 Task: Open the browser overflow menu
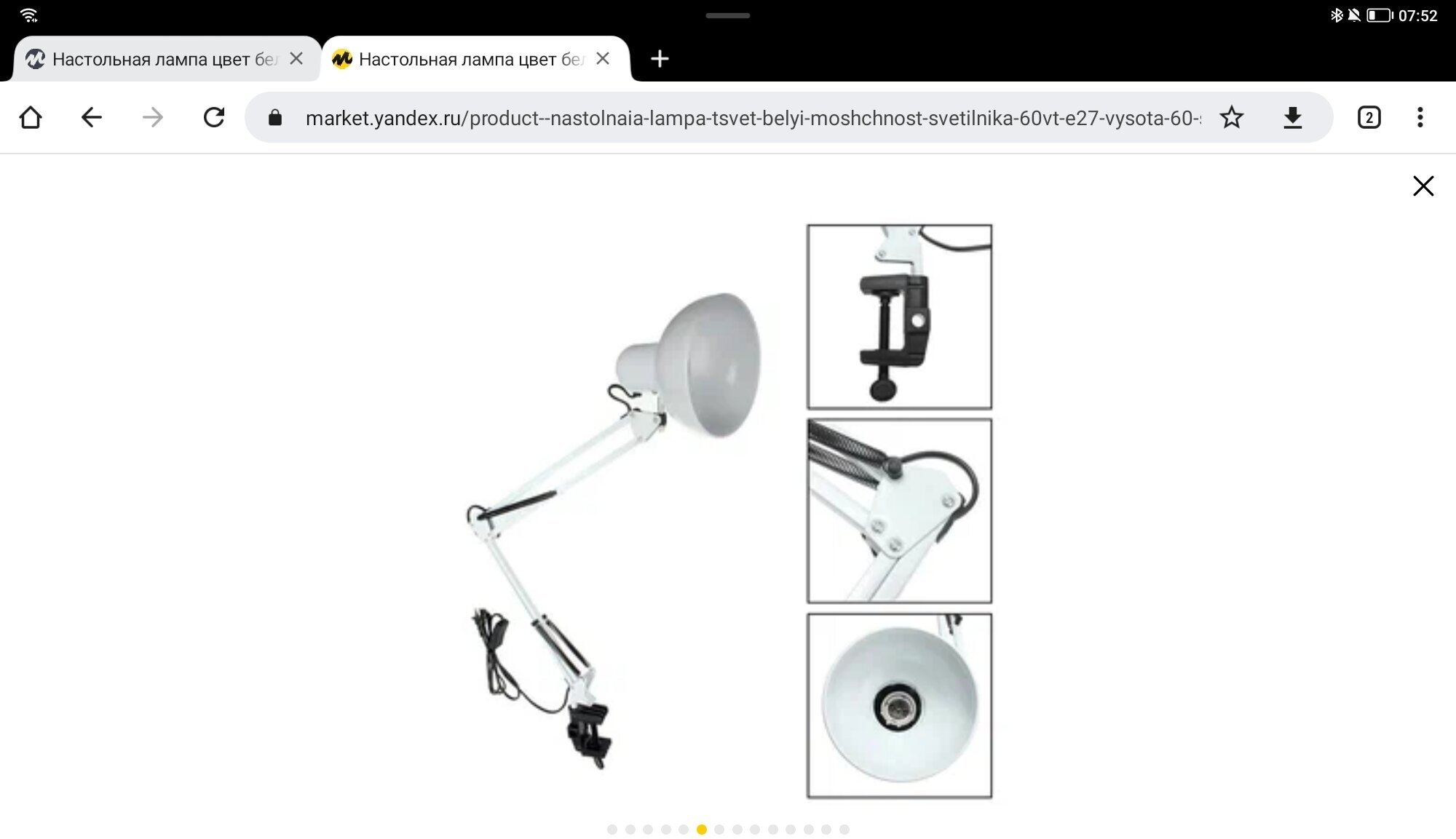[1420, 117]
